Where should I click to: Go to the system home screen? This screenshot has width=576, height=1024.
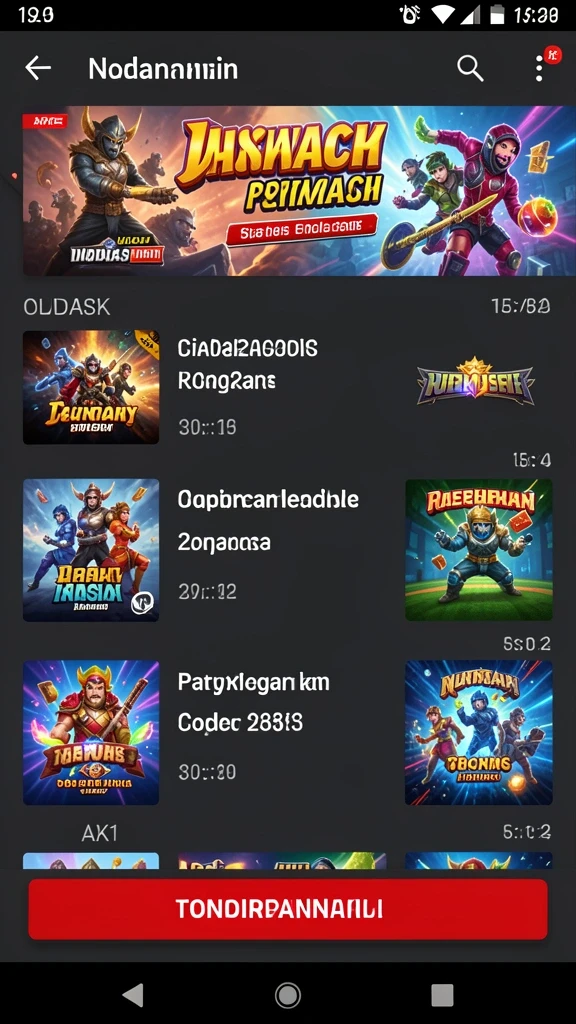point(287,995)
